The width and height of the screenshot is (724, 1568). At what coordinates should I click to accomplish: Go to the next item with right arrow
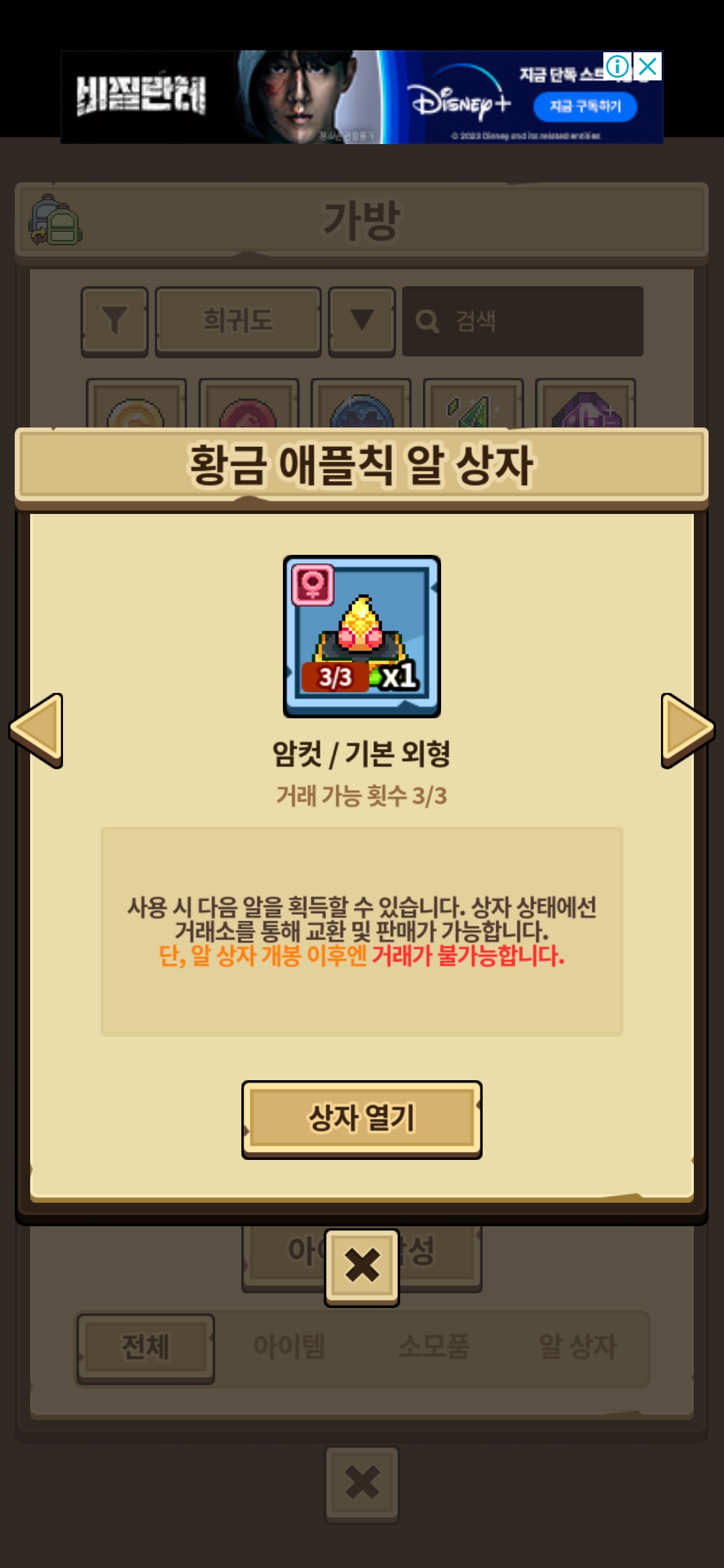(x=686, y=730)
